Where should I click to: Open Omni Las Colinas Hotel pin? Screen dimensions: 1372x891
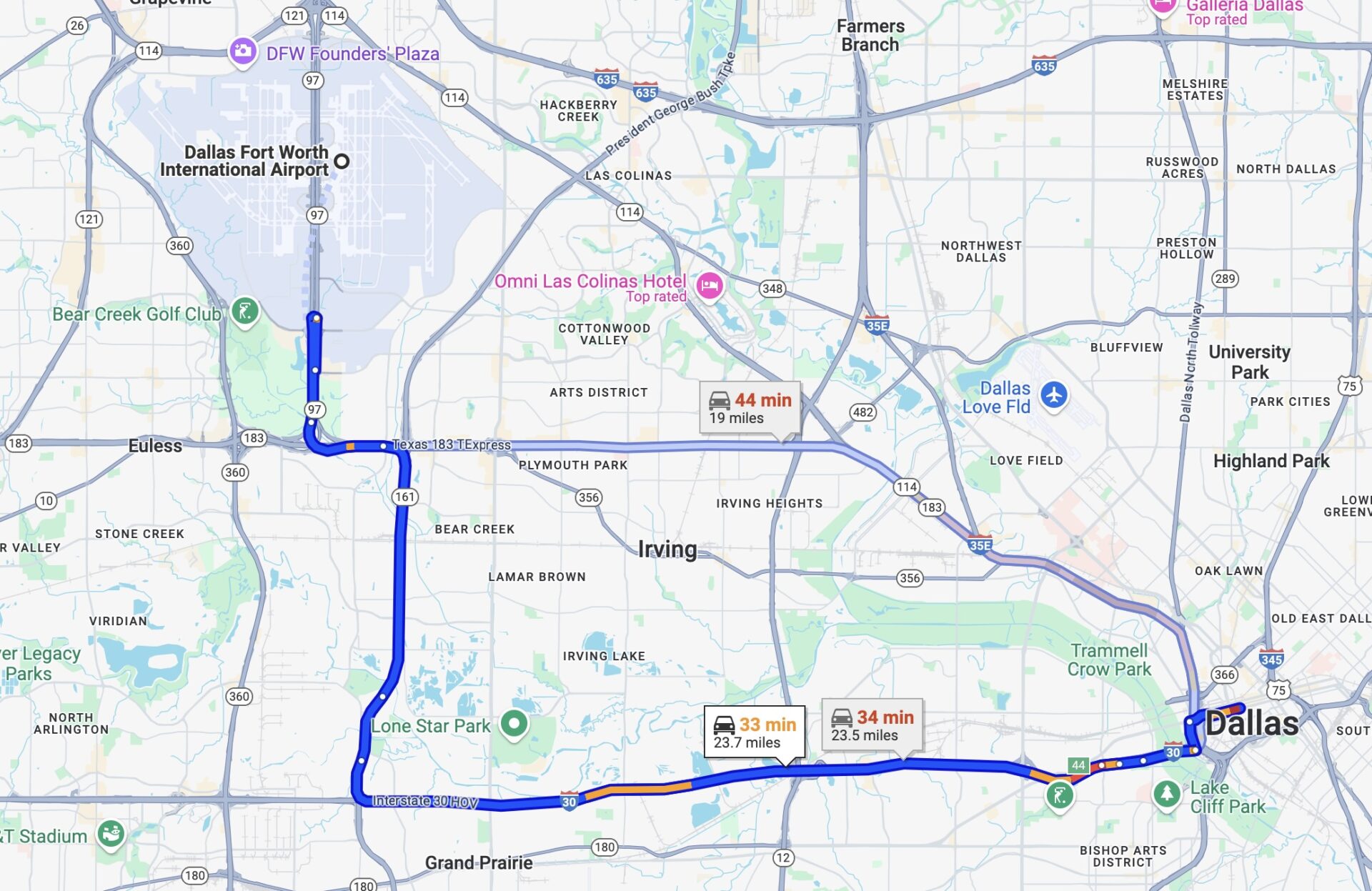click(709, 286)
